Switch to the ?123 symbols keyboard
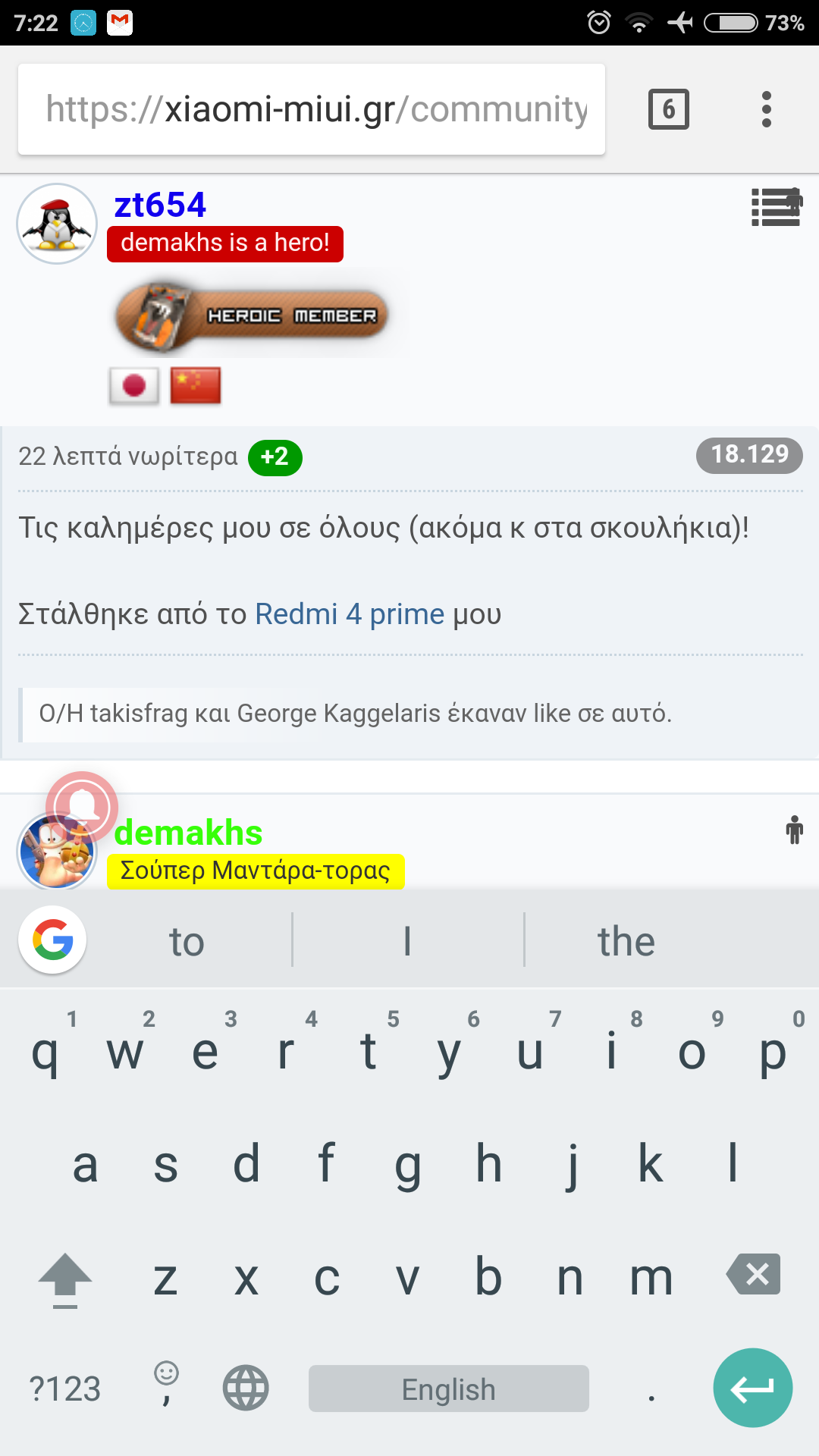819x1456 pixels. coord(65,1389)
